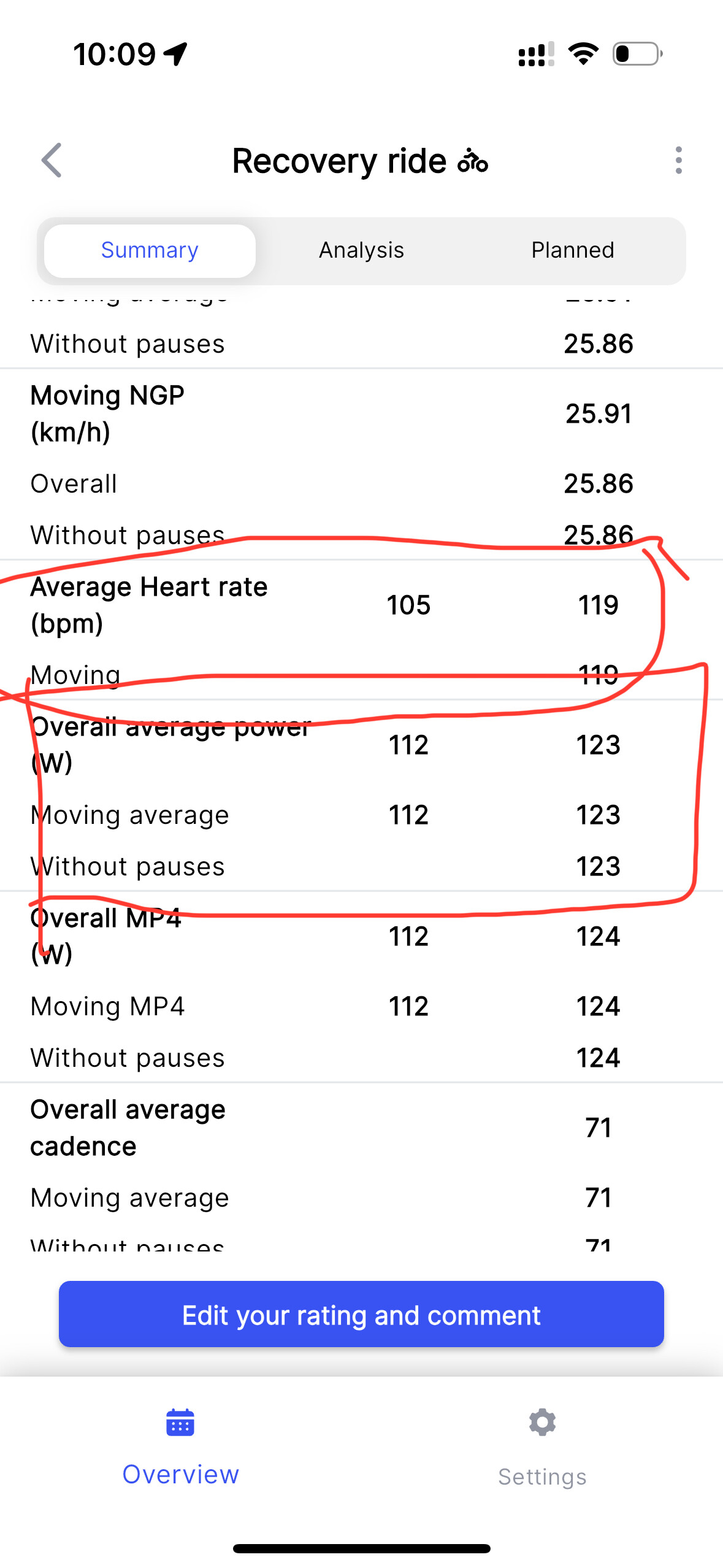Open the Settings bottom tab

(x=542, y=1448)
